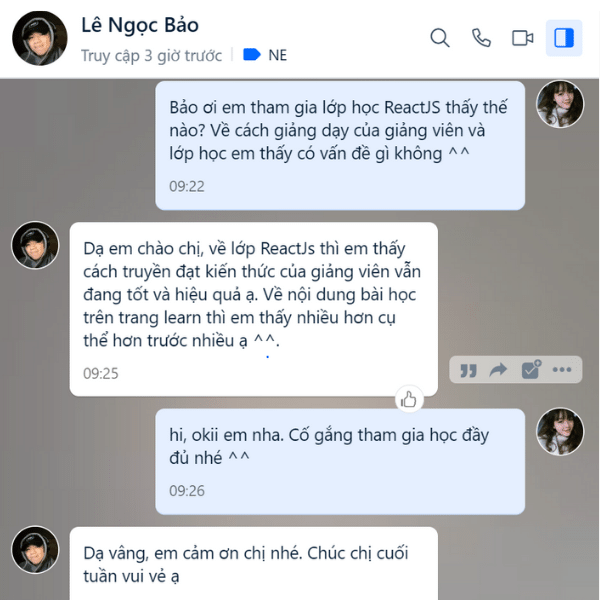The image size is (600, 600).
Task: Start a video call with Lê Ngọc Bảo
Action: coord(522,38)
